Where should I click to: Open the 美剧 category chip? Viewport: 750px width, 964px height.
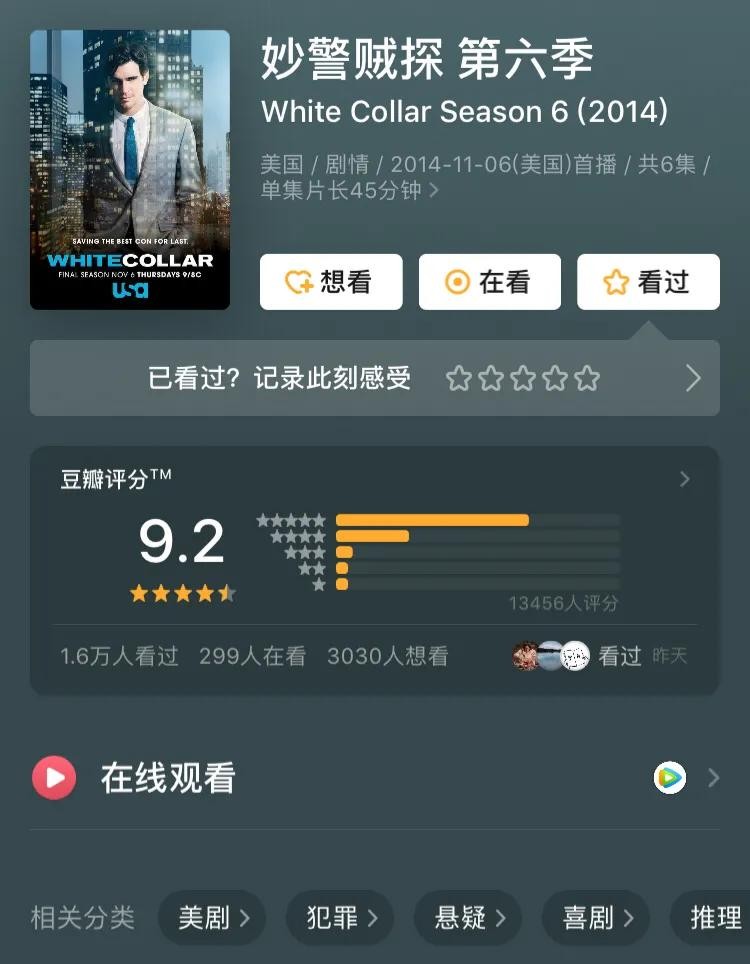point(214,917)
